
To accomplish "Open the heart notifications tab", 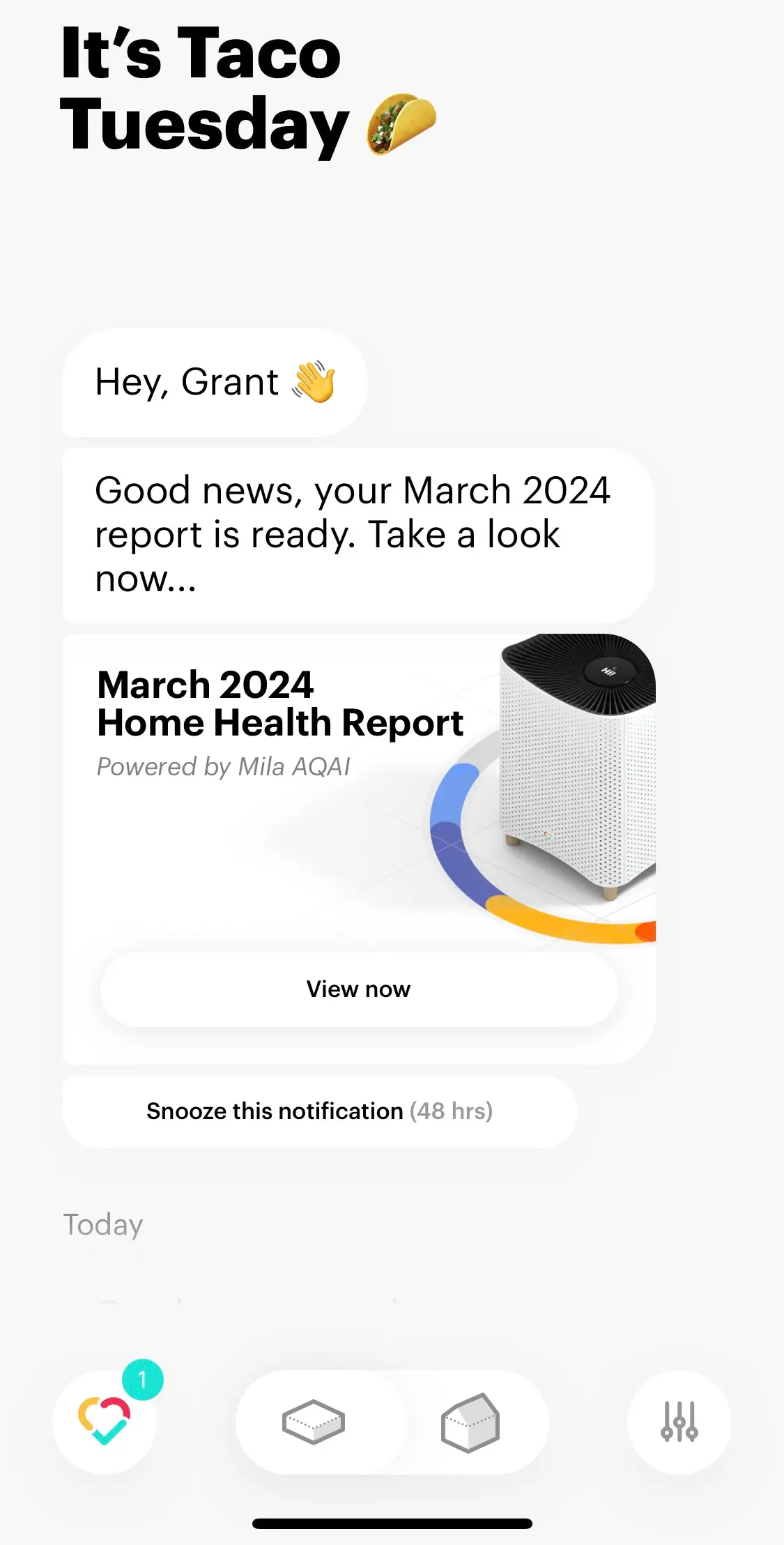I will pyautogui.click(x=105, y=1421).
